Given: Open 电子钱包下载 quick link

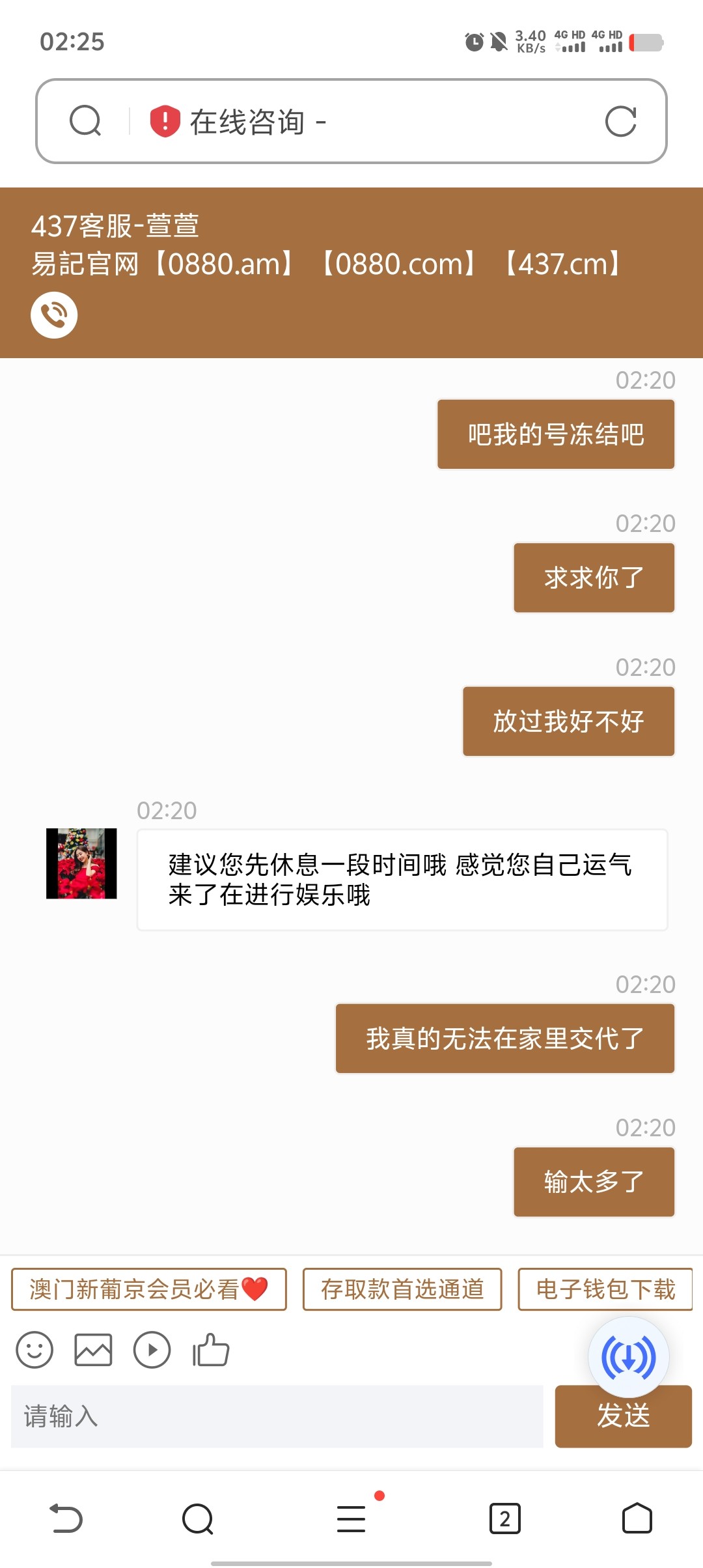Looking at the screenshot, I should [605, 1289].
